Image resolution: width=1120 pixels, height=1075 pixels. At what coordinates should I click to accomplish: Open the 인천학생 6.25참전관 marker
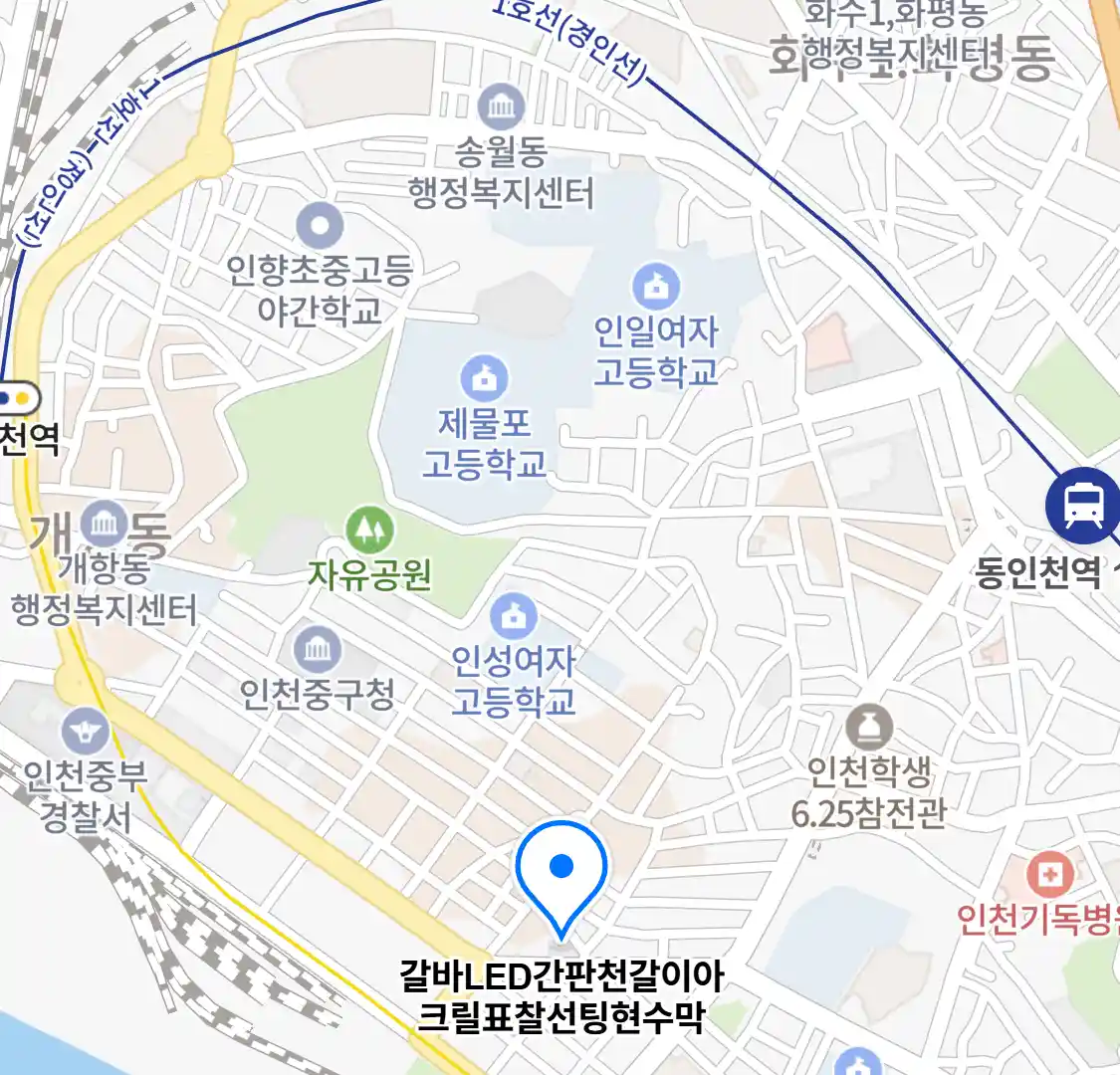point(869,729)
